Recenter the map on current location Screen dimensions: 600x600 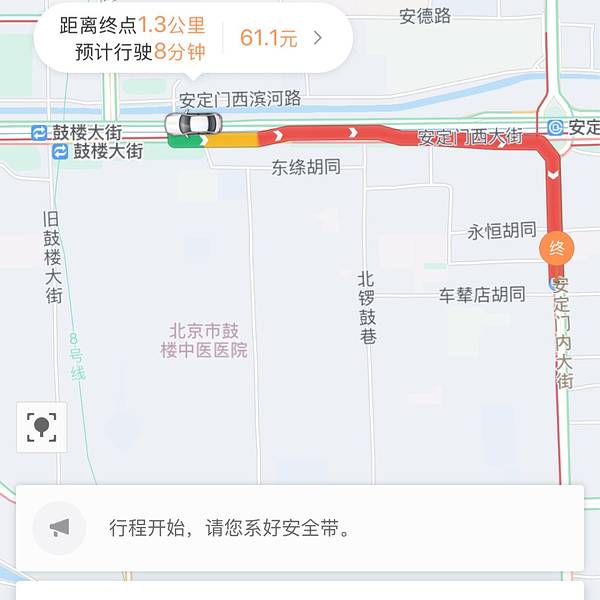(42, 428)
